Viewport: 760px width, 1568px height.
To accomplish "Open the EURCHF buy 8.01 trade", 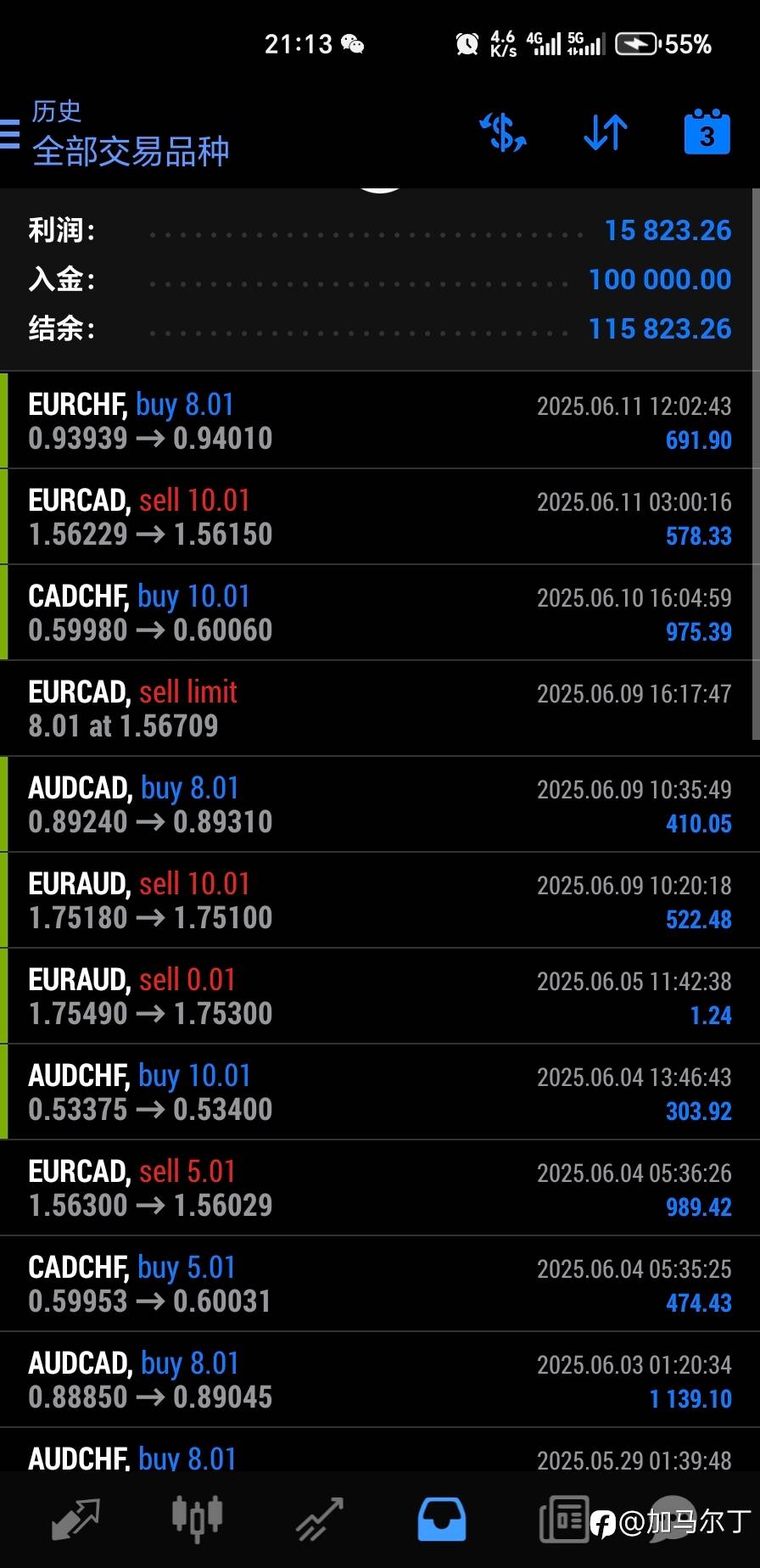I will coord(379,421).
